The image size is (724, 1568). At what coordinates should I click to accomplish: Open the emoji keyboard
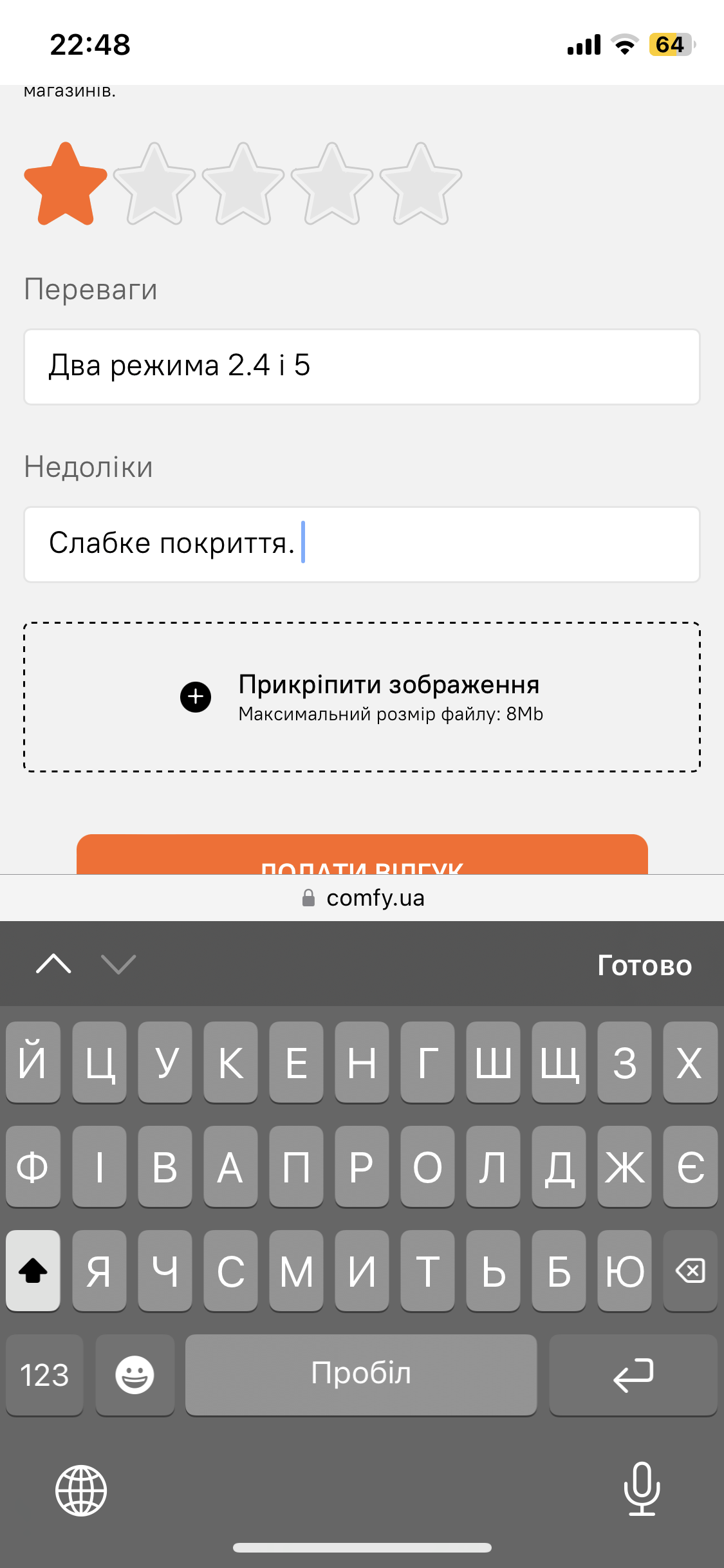pyautogui.click(x=135, y=1375)
